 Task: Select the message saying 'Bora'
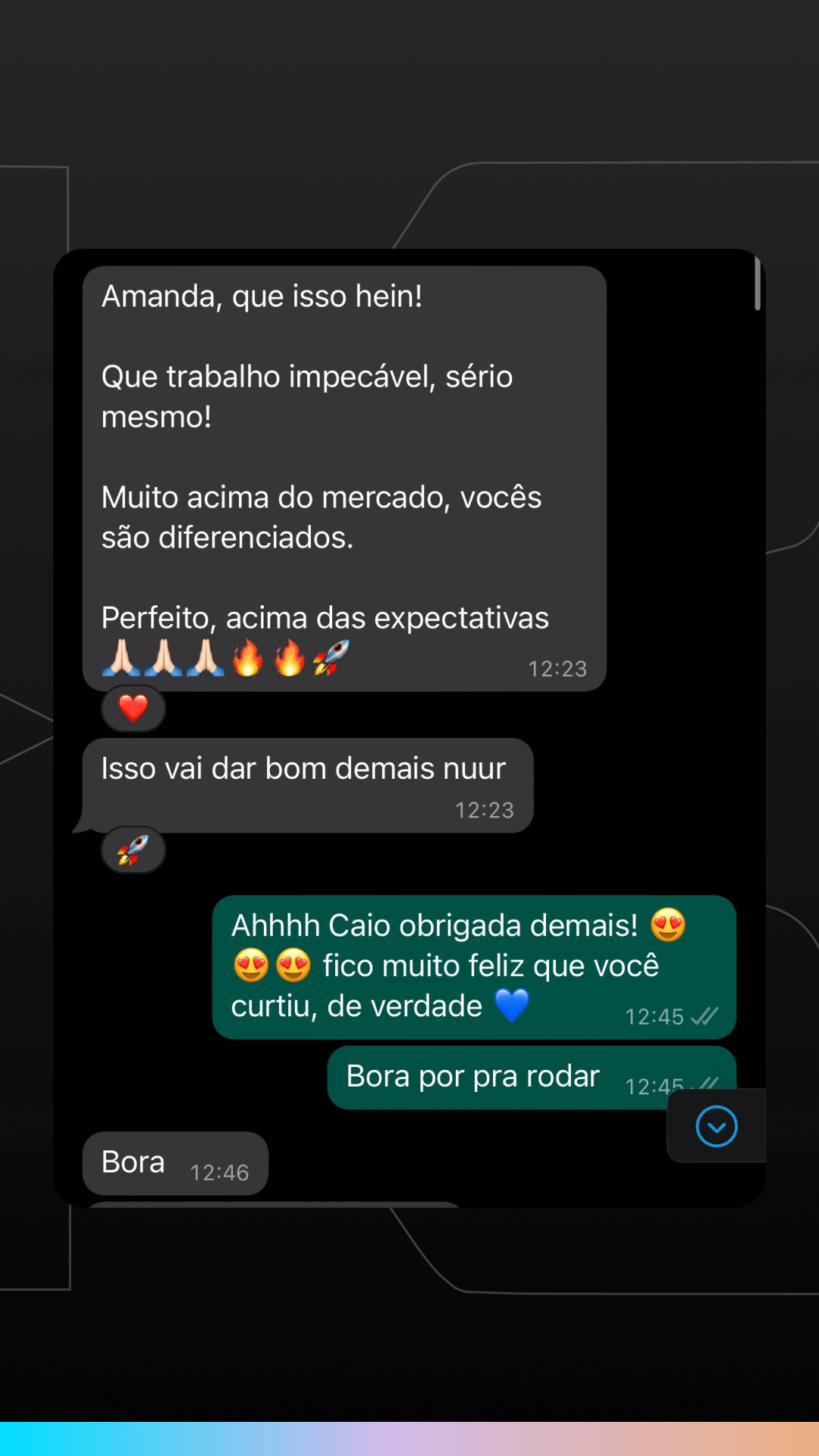pyautogui.click(x=133, y=1162)
